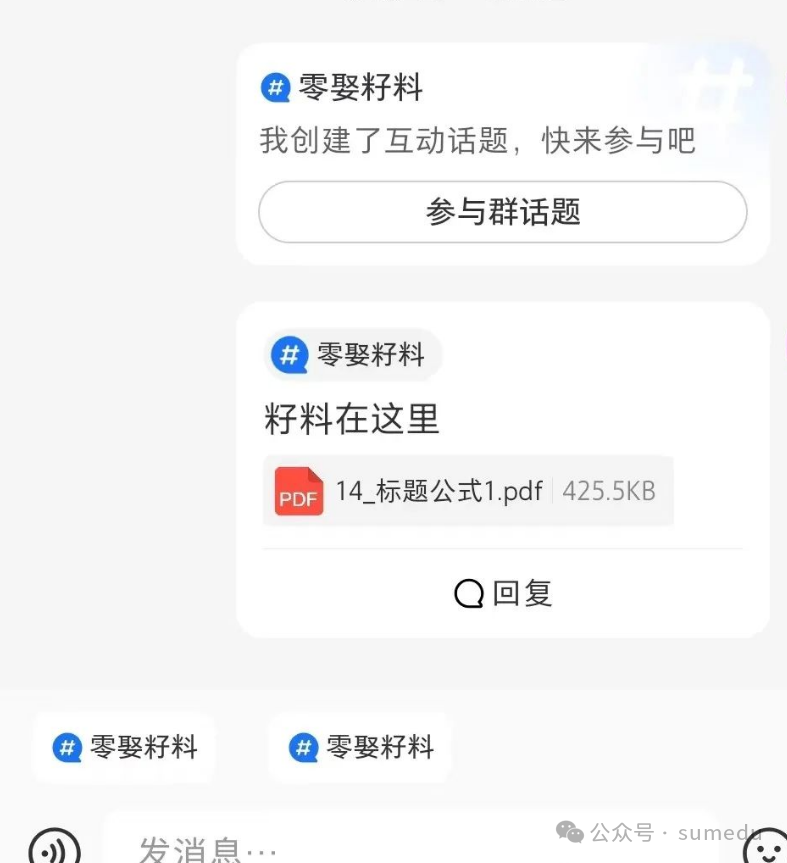Tap the hashtag icon on the top 零聚籽料 topic
The width and height of the screenshot is (787, 863).
(x=272, y=88)
